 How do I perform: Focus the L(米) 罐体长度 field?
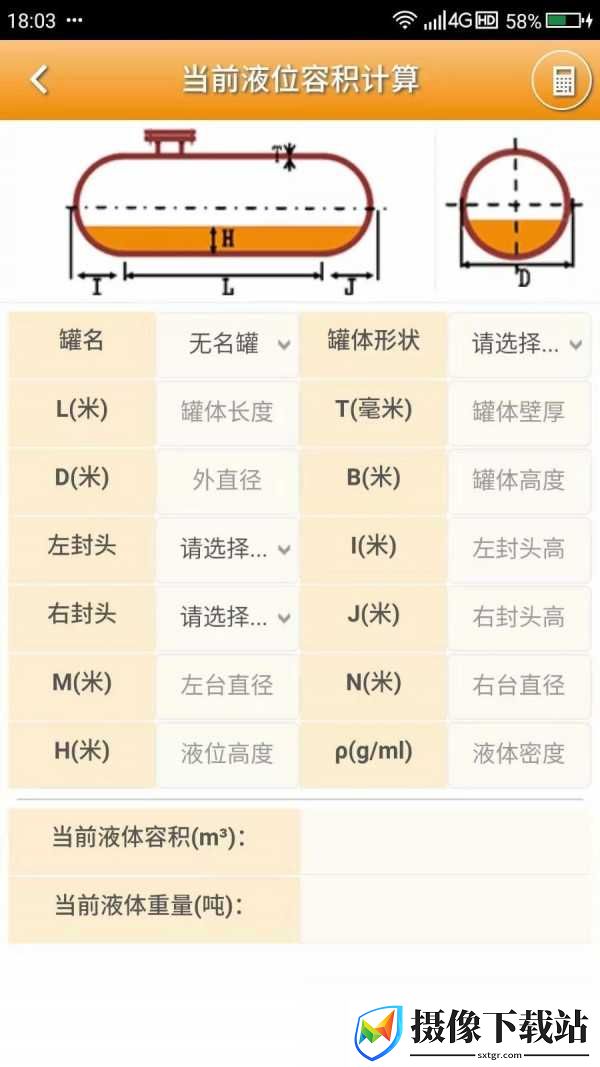(x=227, y=412)
